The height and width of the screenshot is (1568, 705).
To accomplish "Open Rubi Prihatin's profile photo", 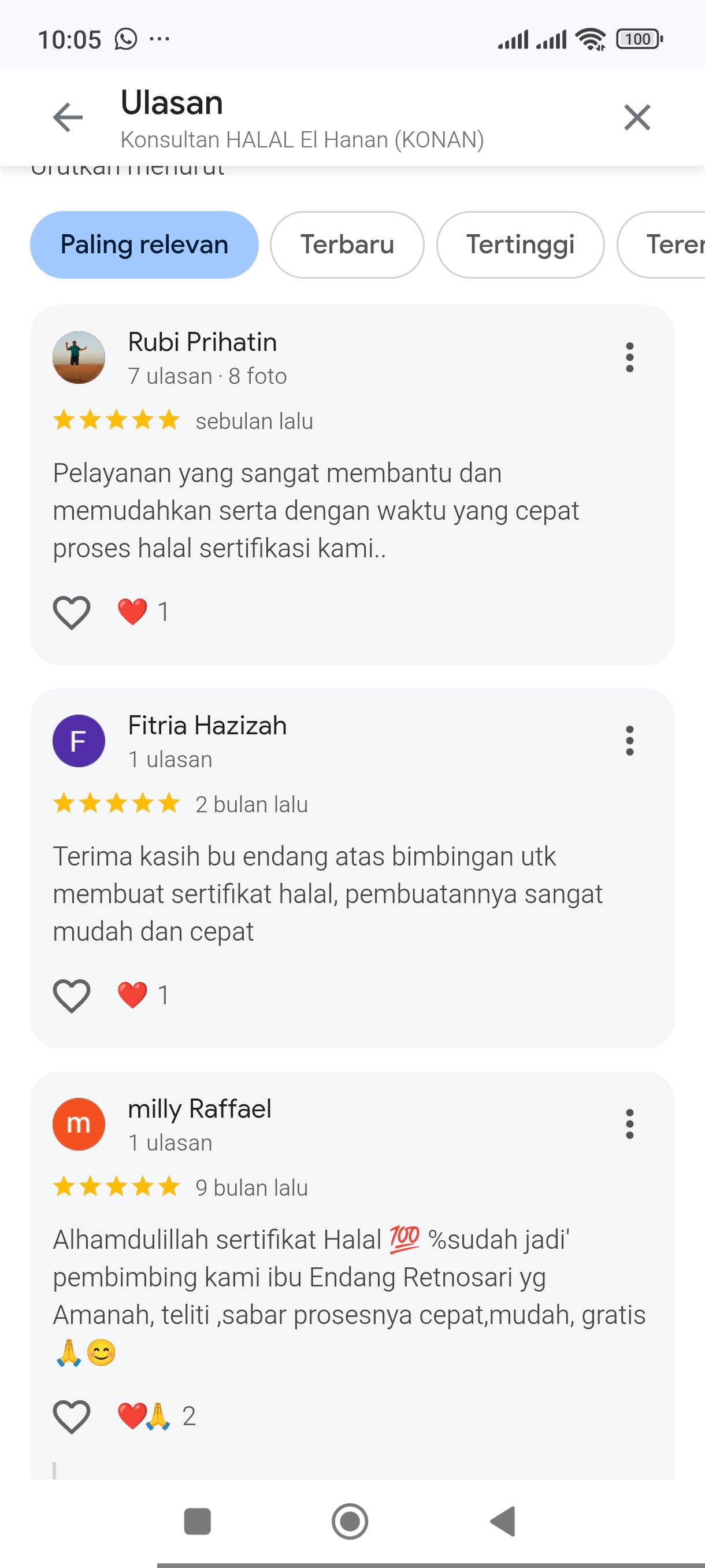I will pos(79,358).
